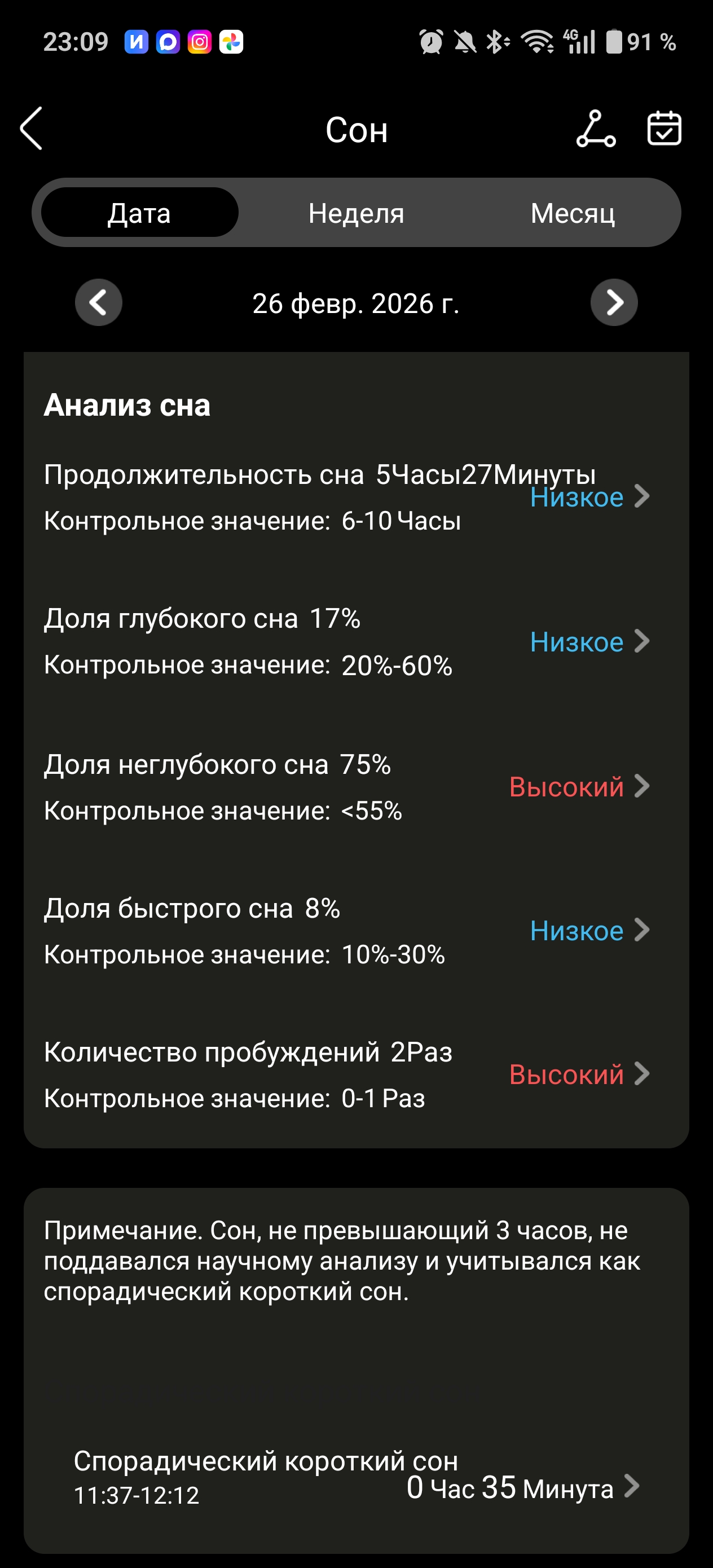The height and width of the screenshot is (1568, 713).
Task: Switch to the Неделя tab
Action: [356, 213]
